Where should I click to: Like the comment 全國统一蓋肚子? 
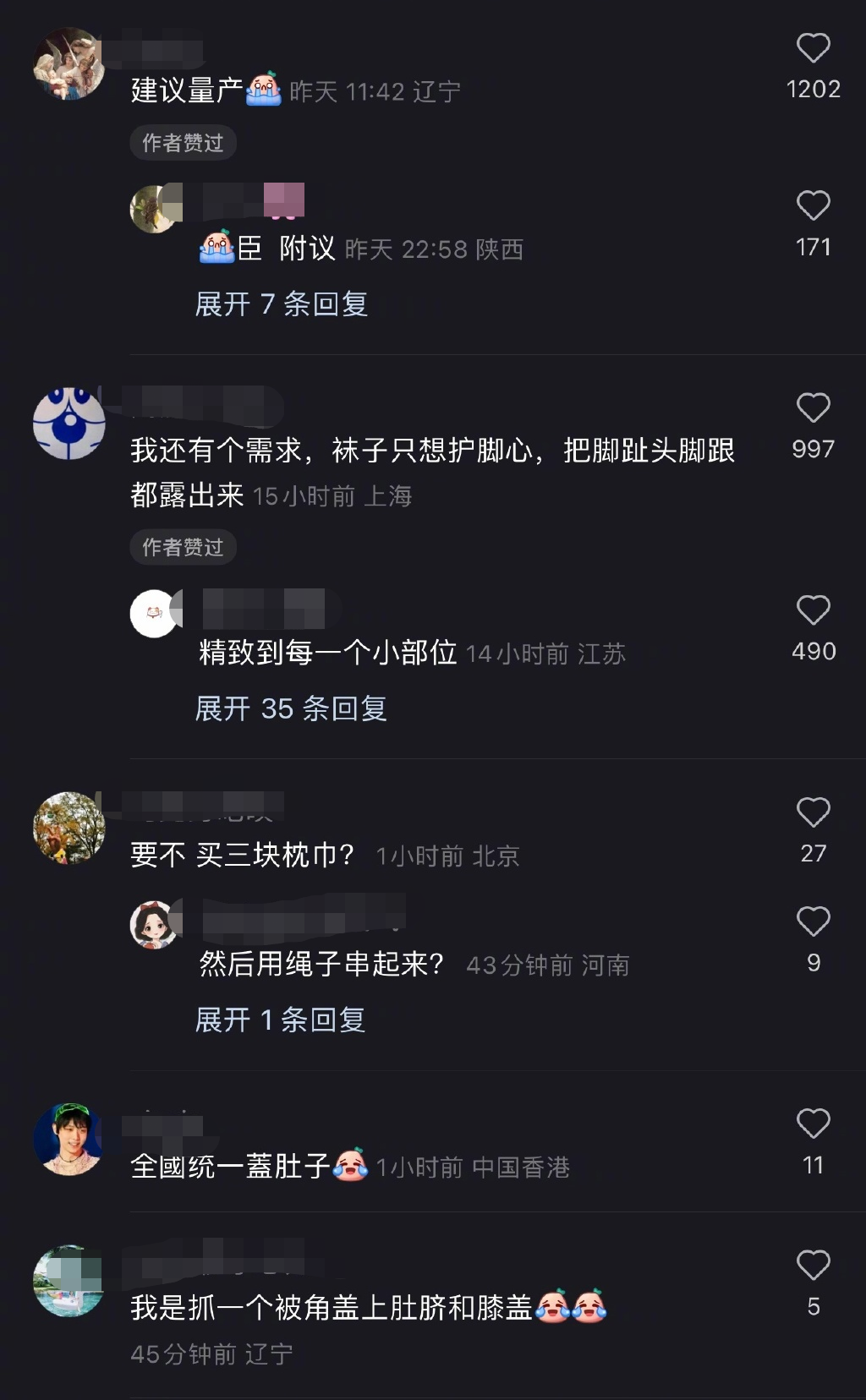pyautogui.click(x=813, y=1124)
